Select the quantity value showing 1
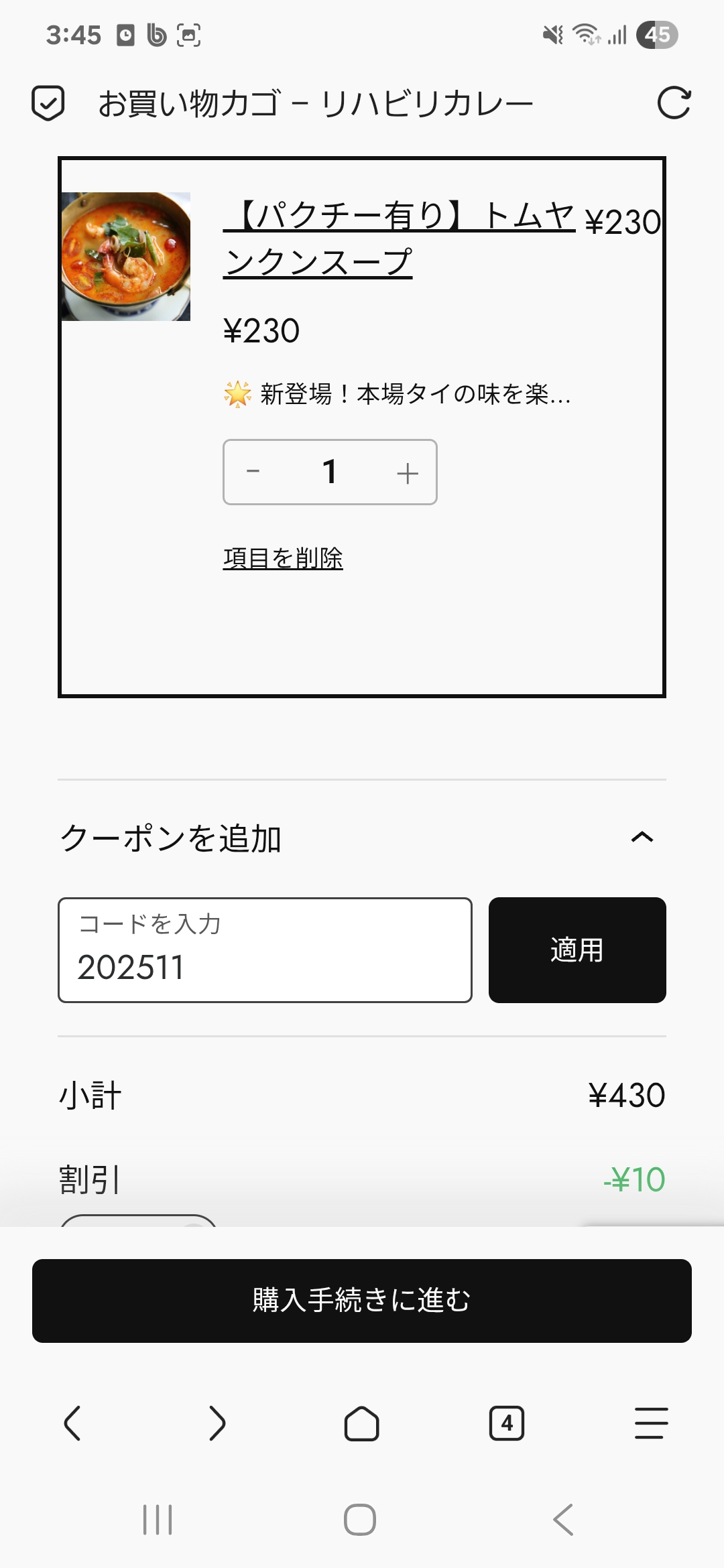The image size is (724, 1568). (330, 472)
